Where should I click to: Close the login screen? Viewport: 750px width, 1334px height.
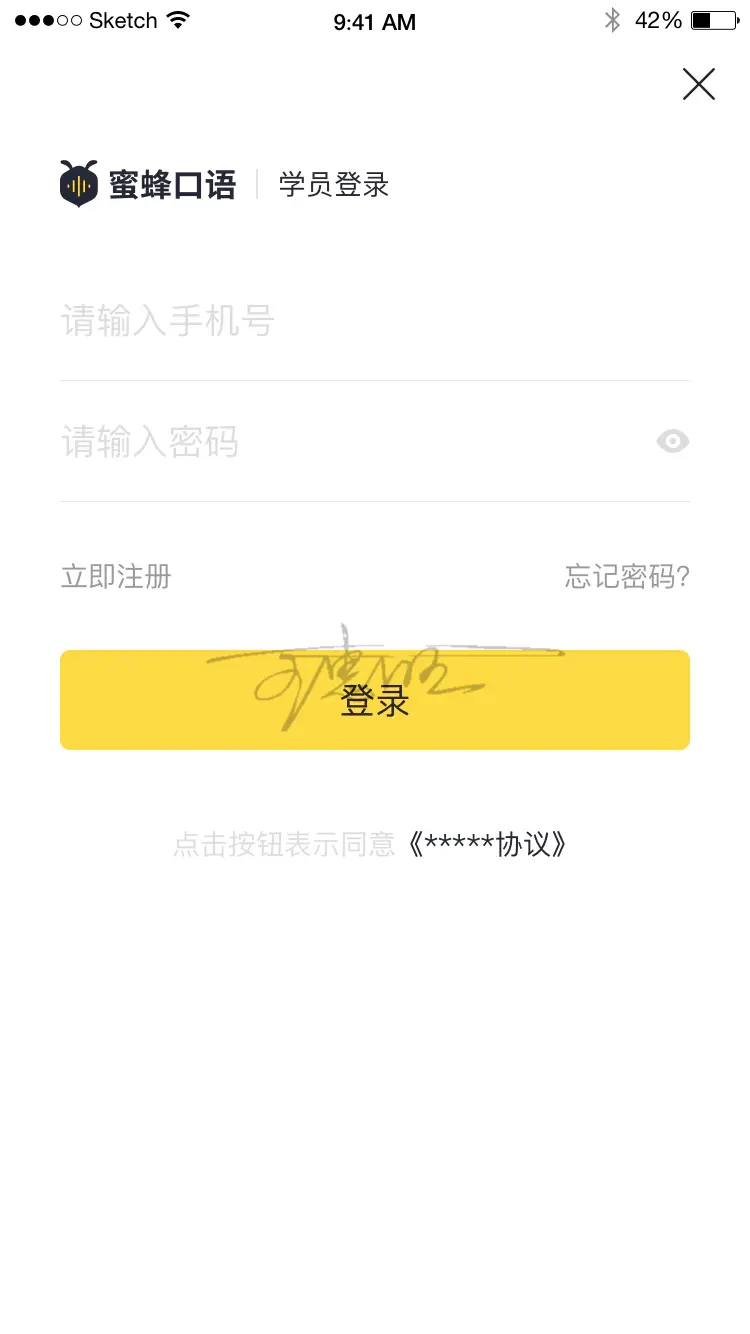pyautogui.click(x=698, y=84)
